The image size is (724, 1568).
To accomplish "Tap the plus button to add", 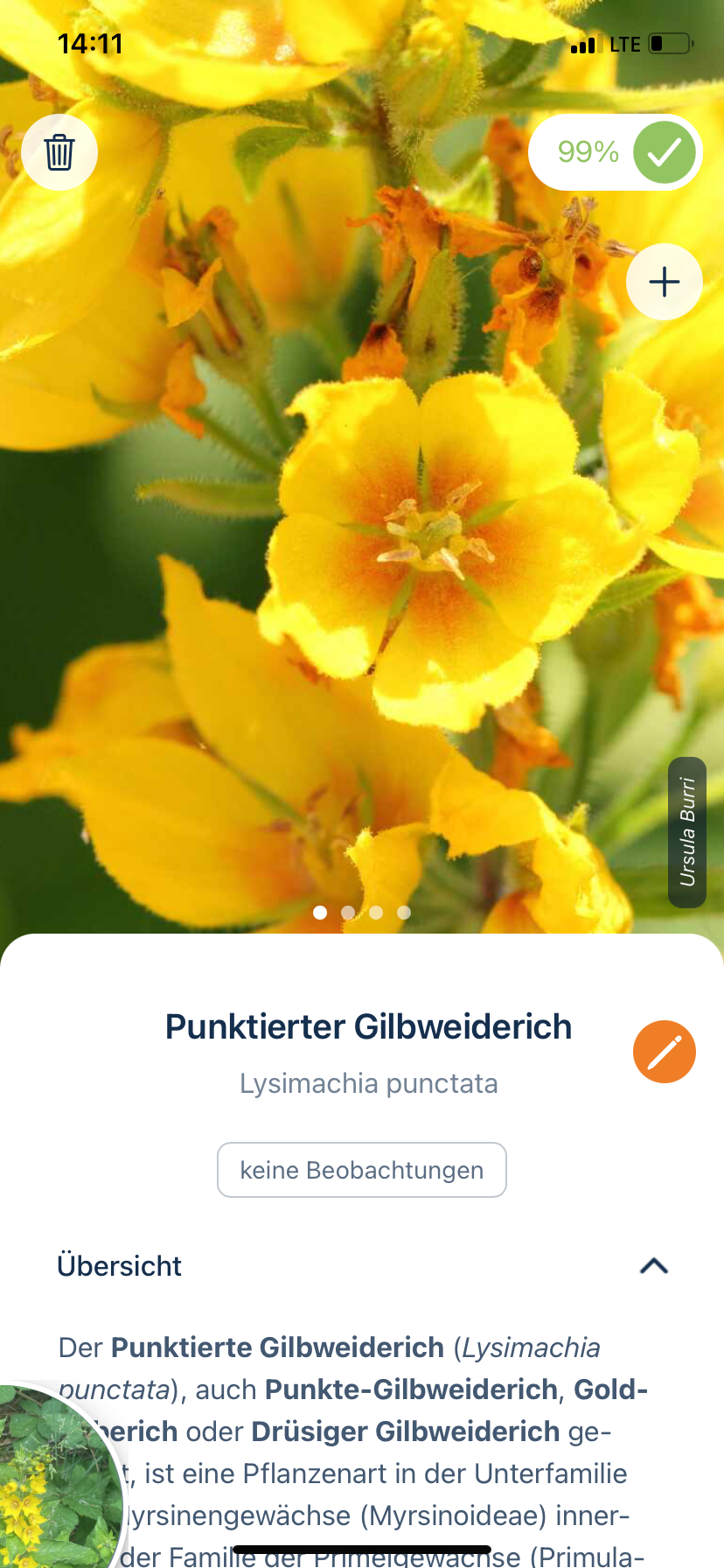I will point(664,282).
